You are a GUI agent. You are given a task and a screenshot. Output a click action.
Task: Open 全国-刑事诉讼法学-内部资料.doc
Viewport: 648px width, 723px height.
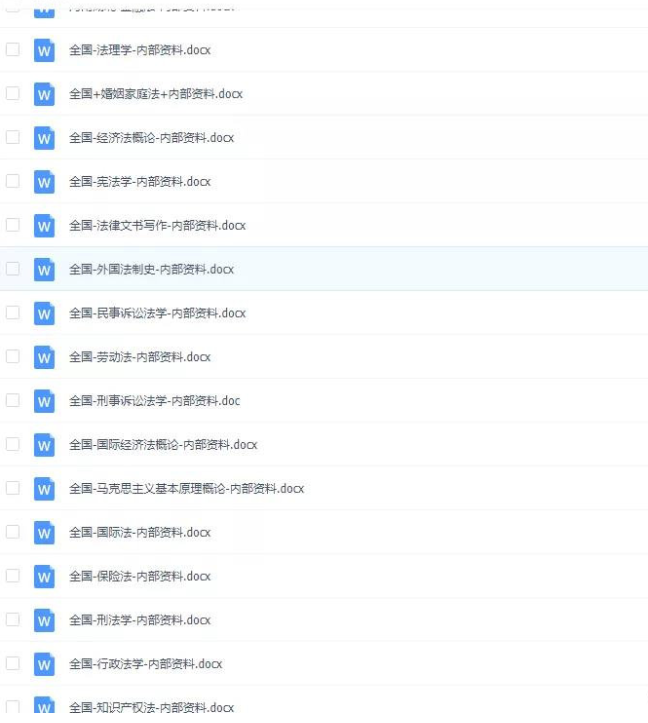point(154,401)
